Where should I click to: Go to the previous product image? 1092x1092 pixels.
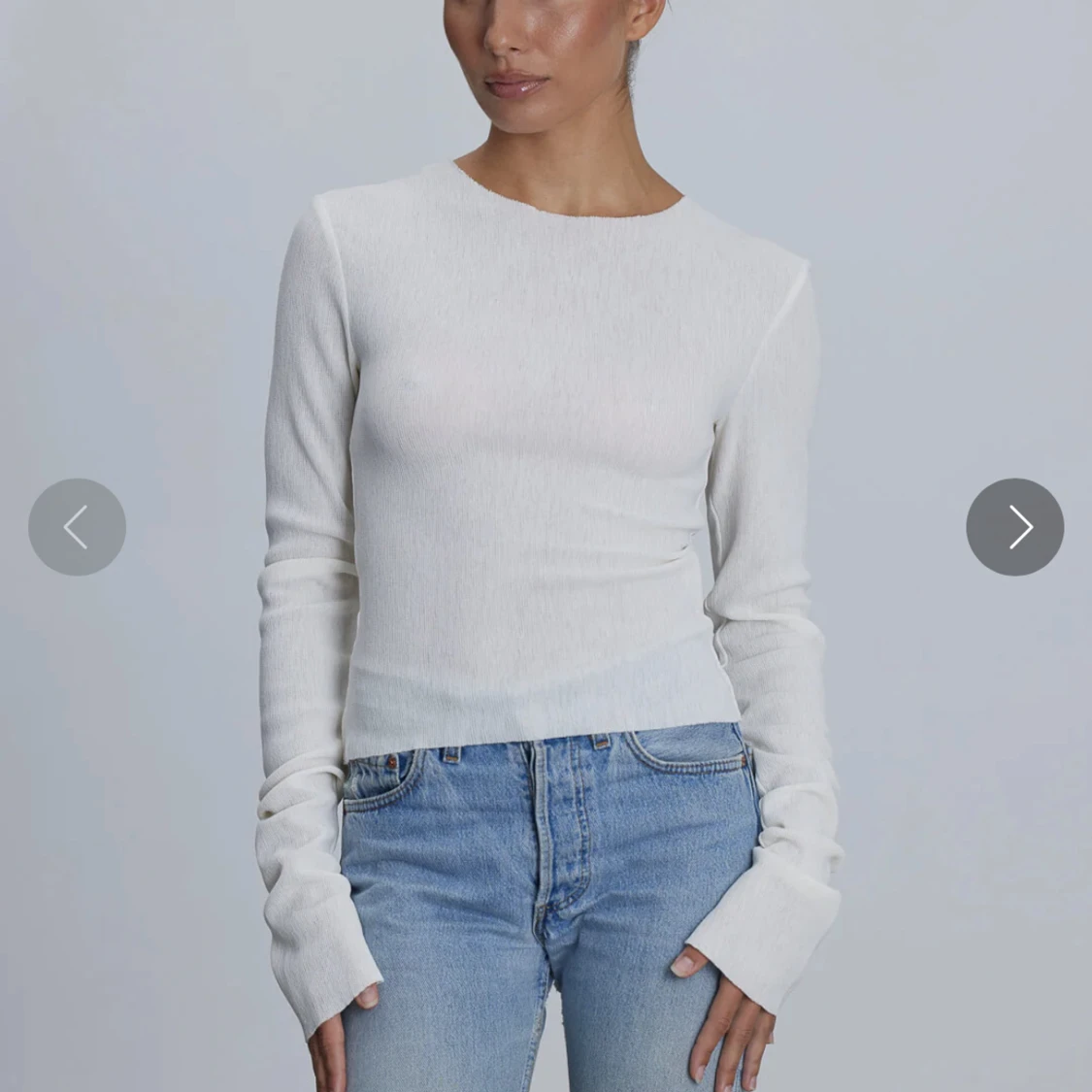[77, 527]
